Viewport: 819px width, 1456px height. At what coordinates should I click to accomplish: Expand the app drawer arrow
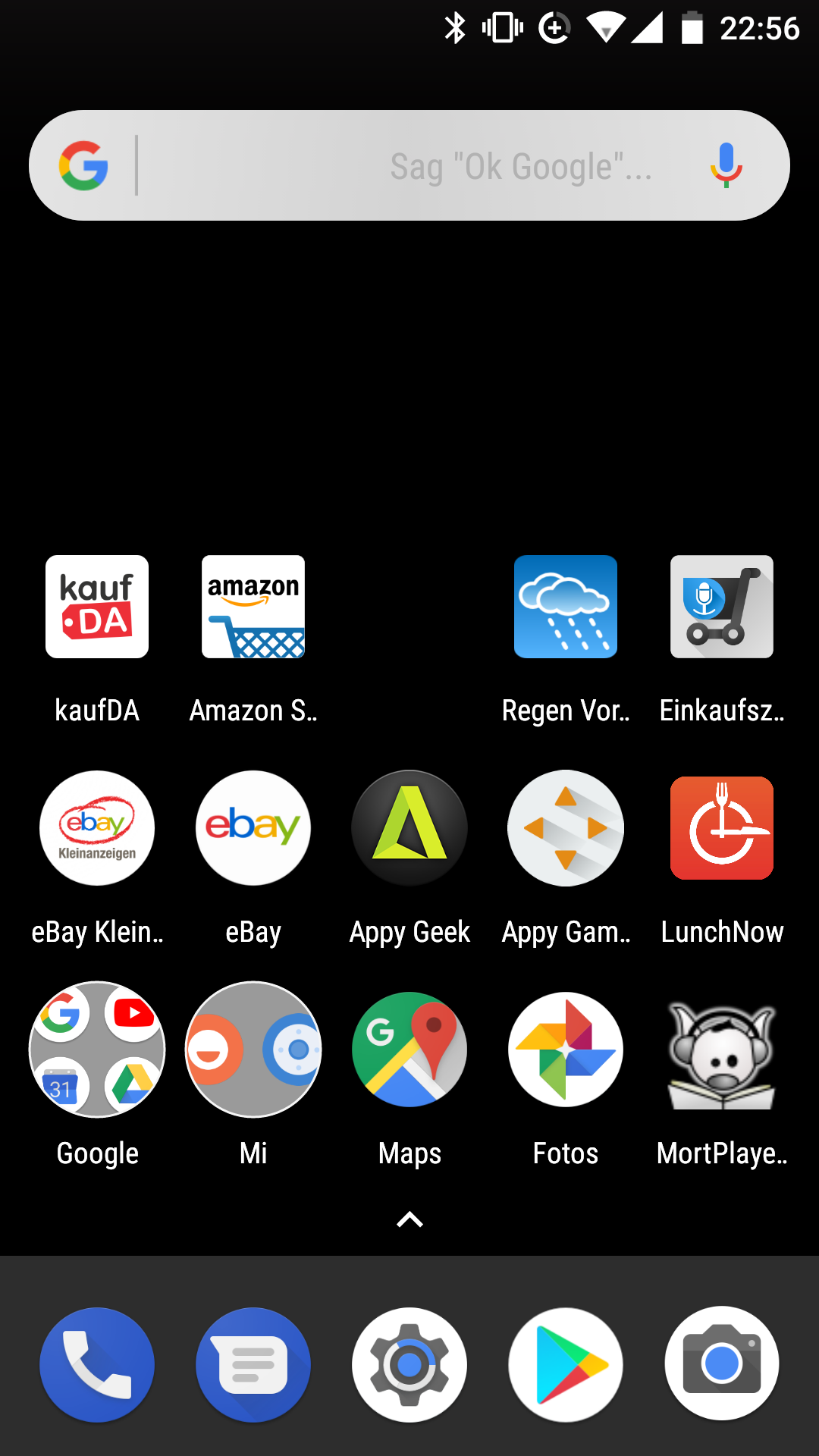(409, 1219)
